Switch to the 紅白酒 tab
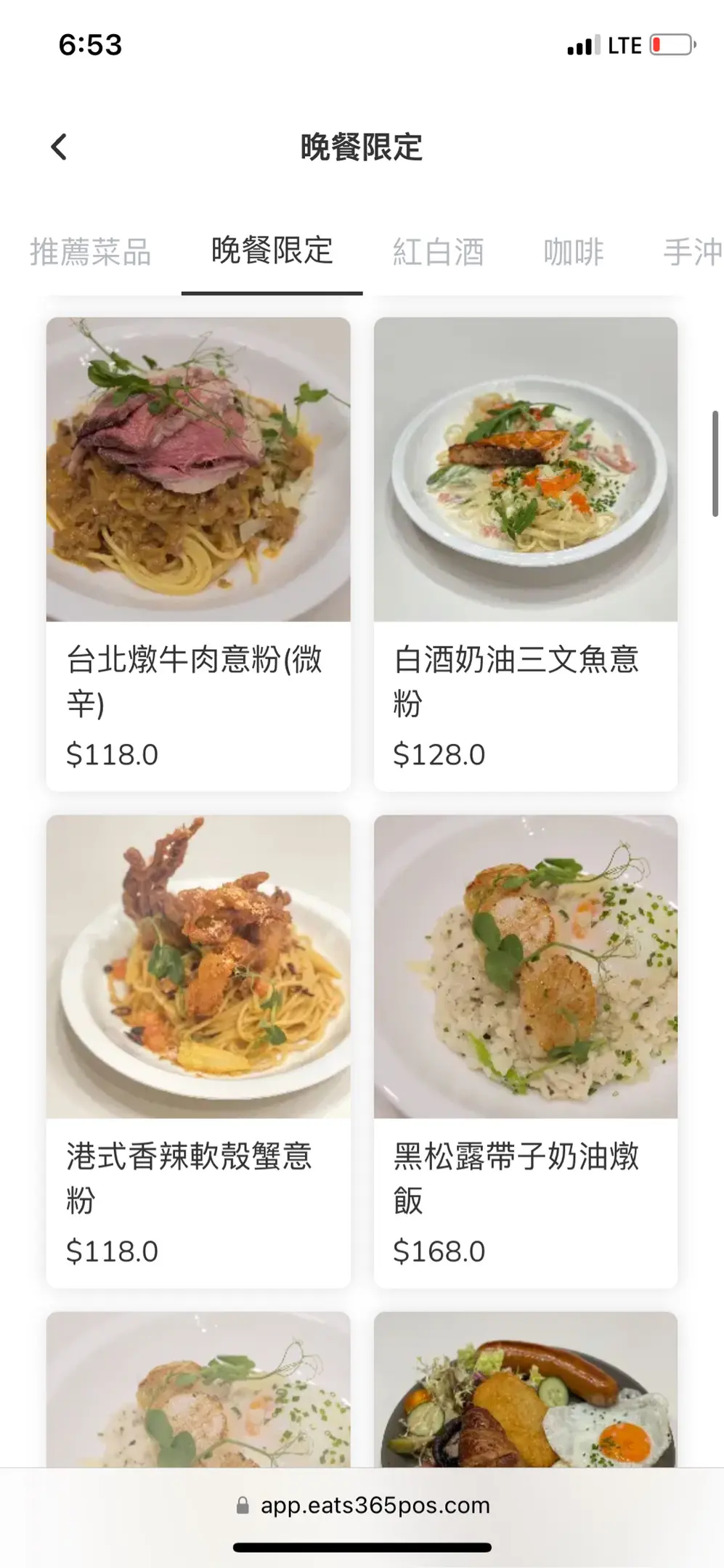The image size is (724, 1568). pyautogui.click(x=438, y=252)
